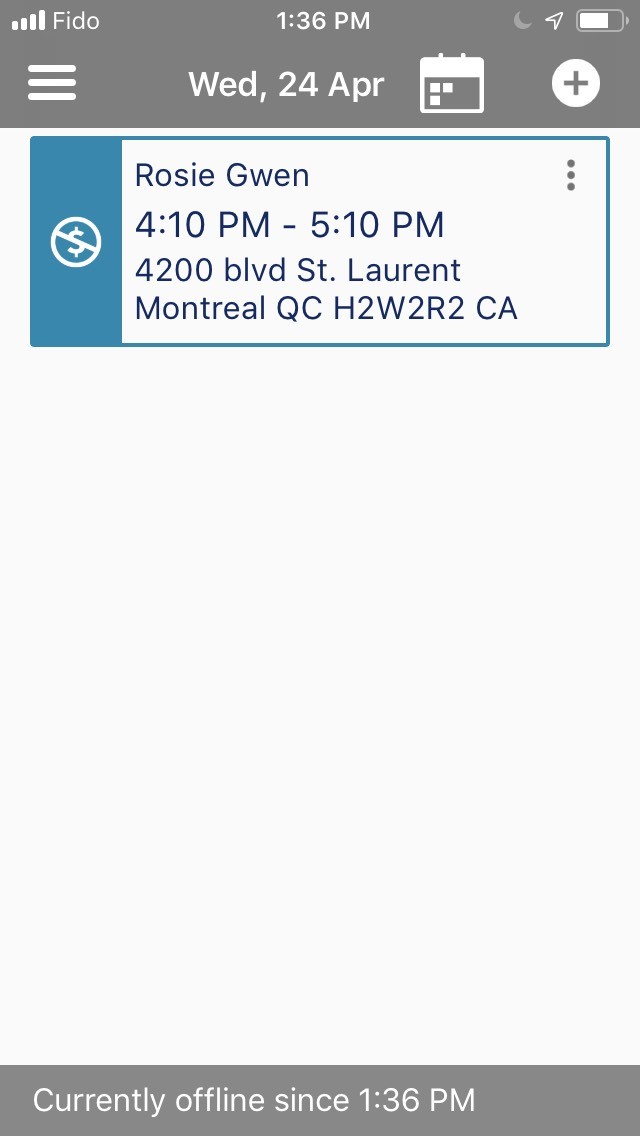640x1136 pixels.
Task: Open the hamburger navigation menu
Action: [x=52, y=83]
